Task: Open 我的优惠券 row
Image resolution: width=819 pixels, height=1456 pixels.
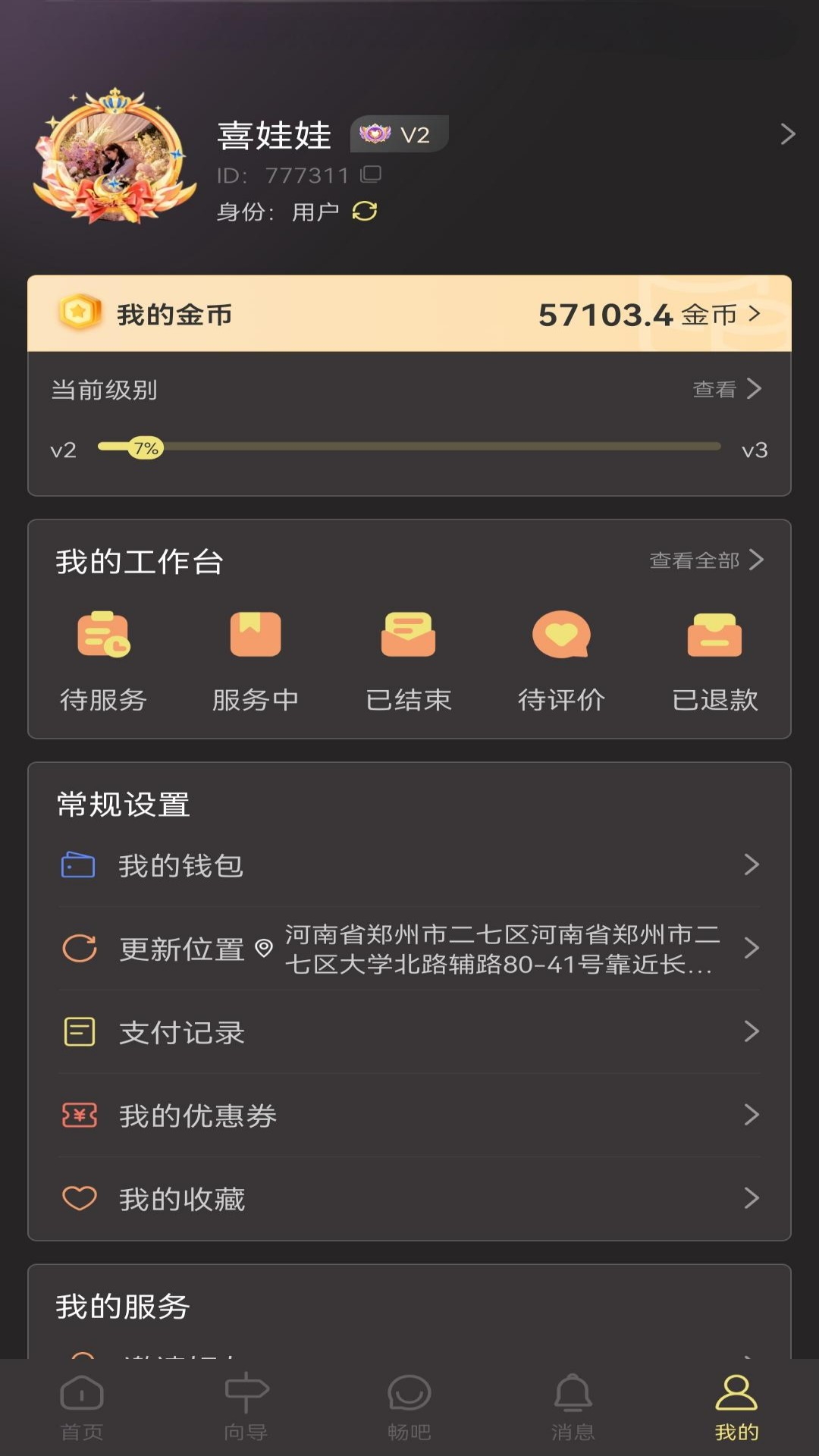Action: click(409, 1116)
